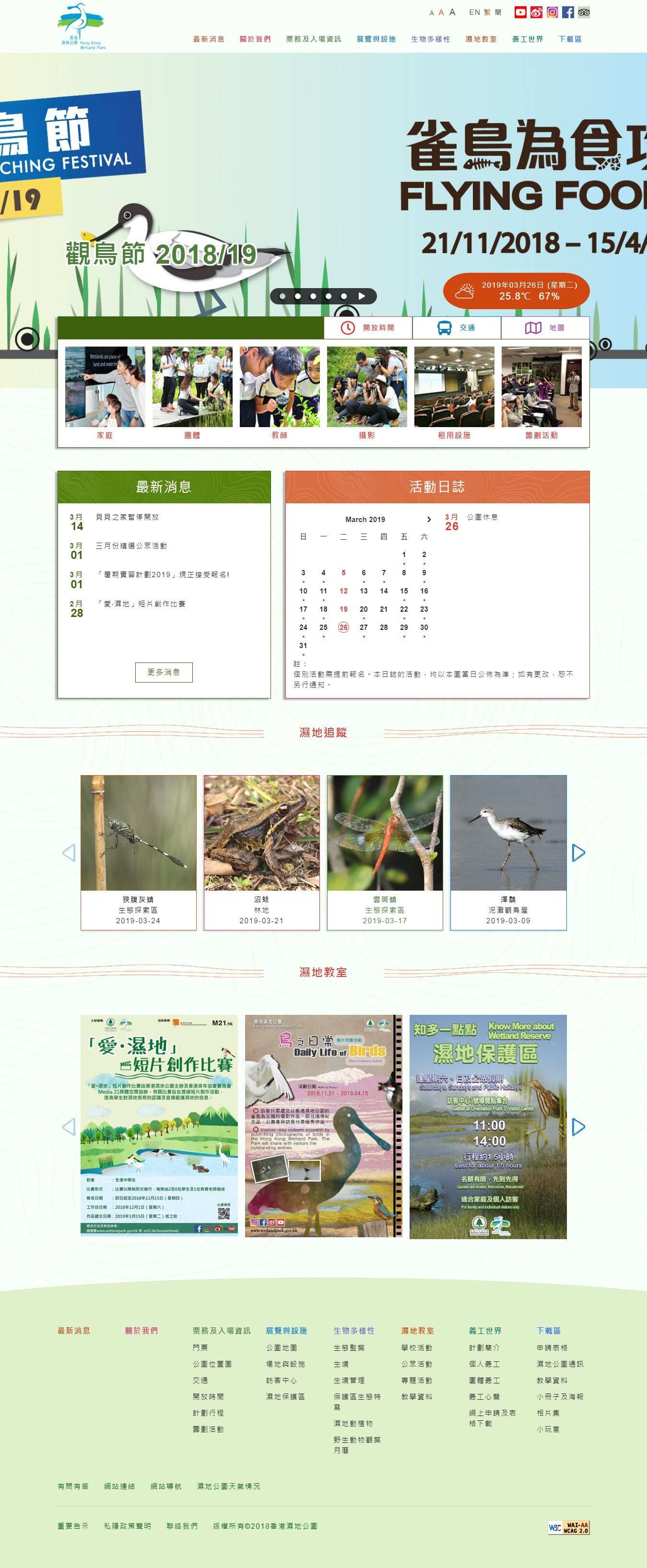Open the YouTube icon in header

pos(520,12)
